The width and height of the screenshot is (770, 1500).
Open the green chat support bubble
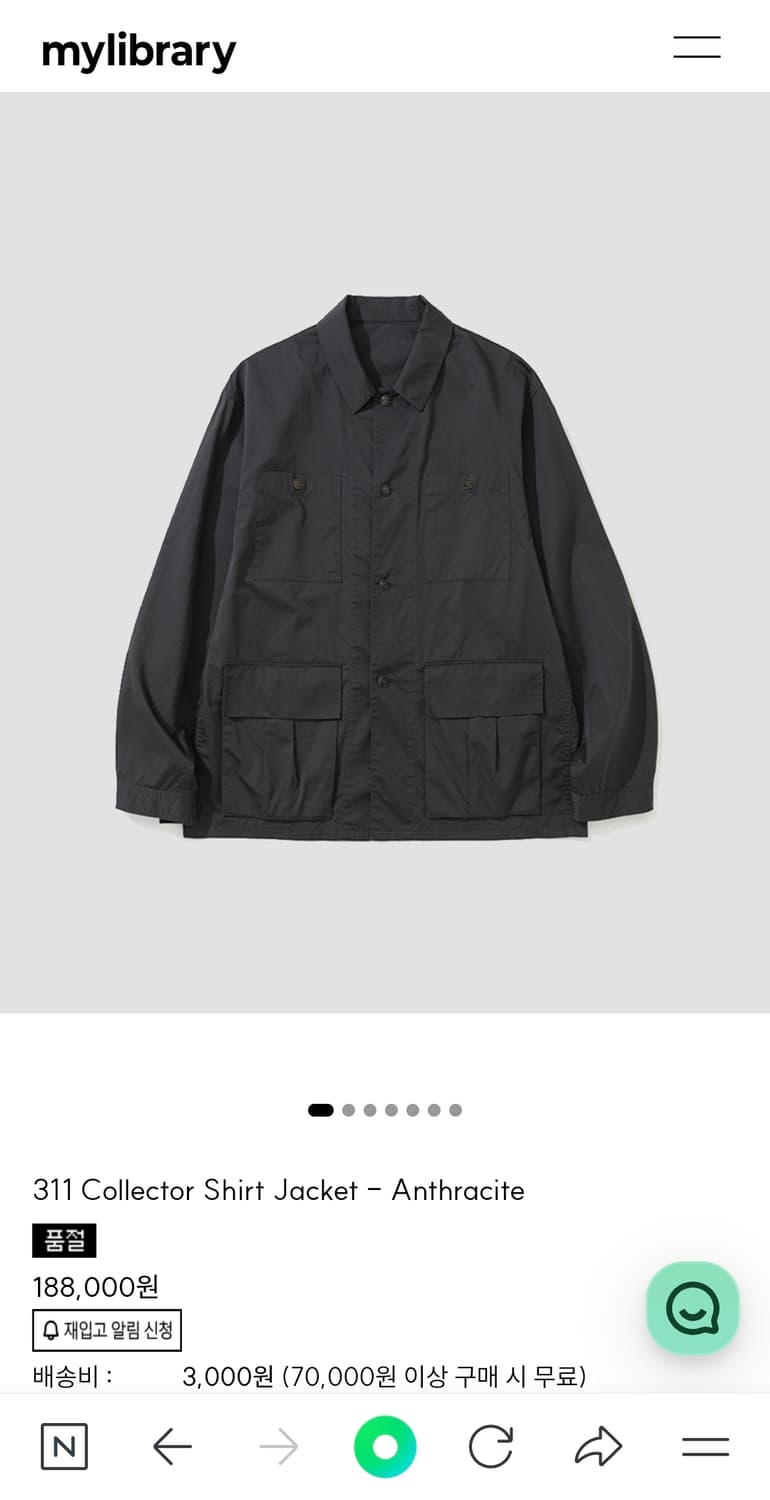point(692,1308)
